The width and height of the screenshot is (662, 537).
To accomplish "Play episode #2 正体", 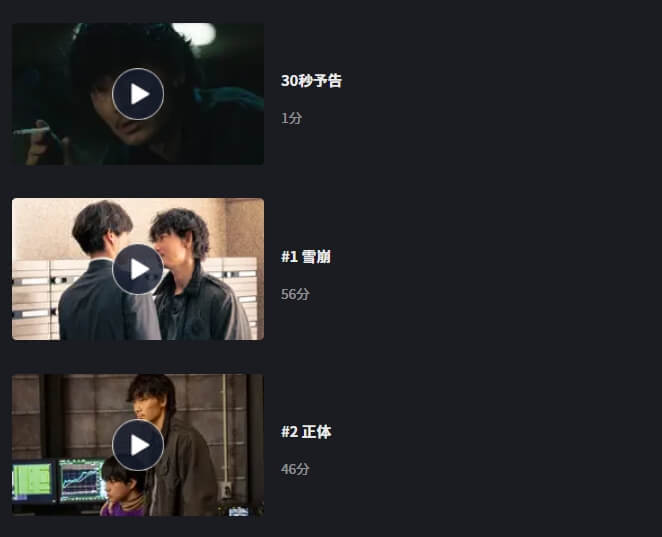I will click(x=138, y=445).
